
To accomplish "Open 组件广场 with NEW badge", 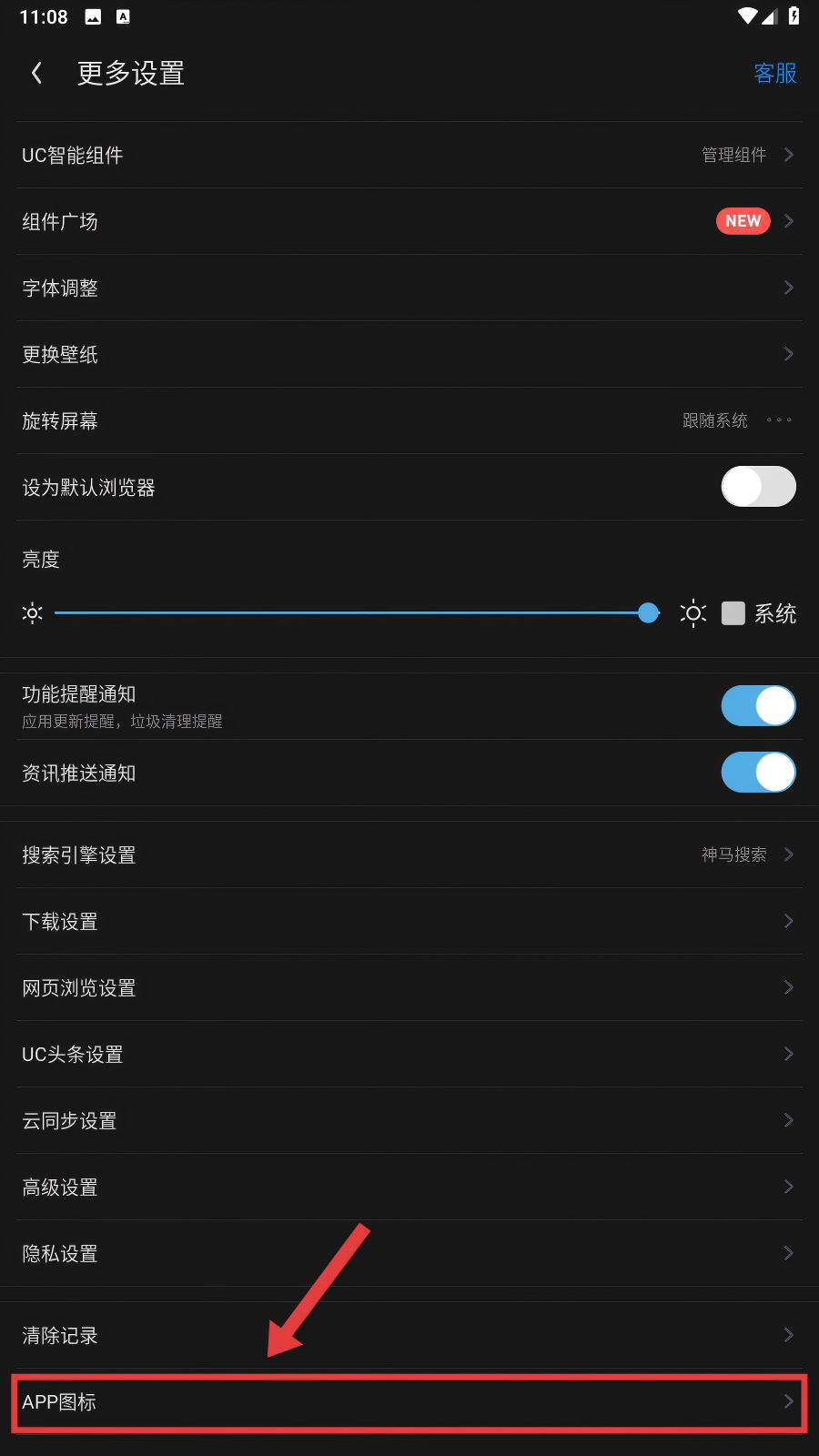I will (x=409, y=221).
